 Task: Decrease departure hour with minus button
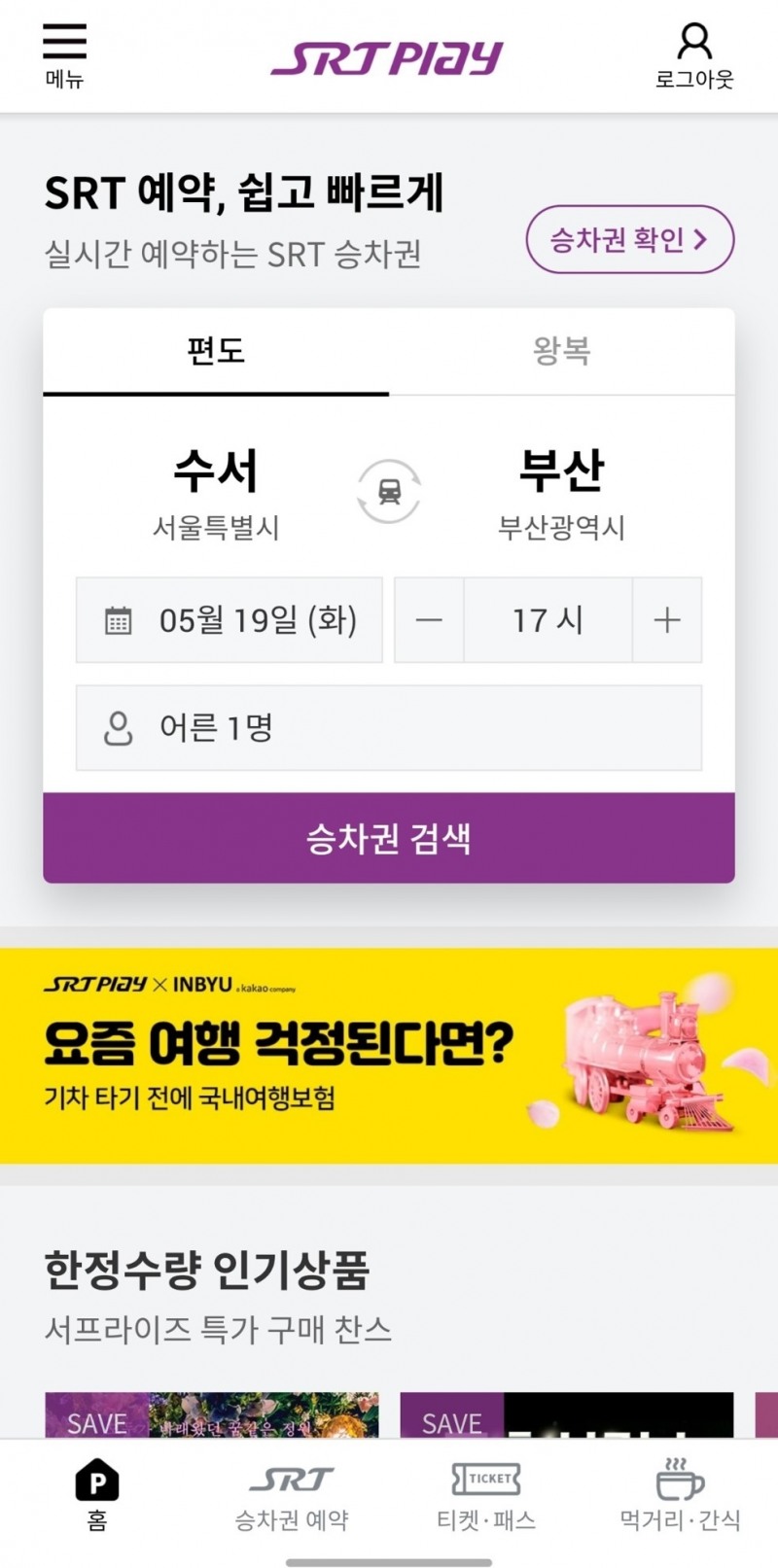coord(429,619)
